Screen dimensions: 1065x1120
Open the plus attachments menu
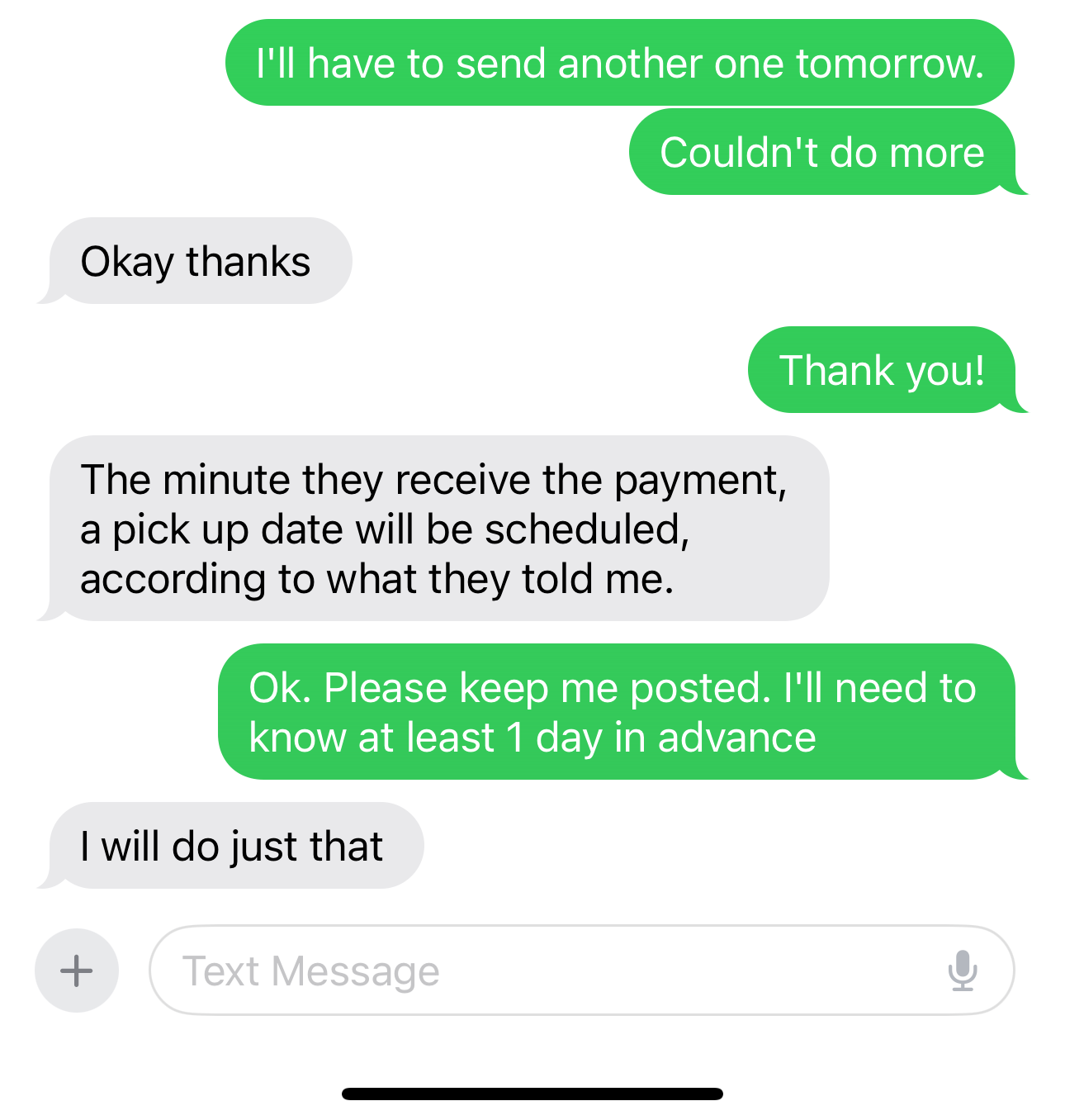coord(77,971)
